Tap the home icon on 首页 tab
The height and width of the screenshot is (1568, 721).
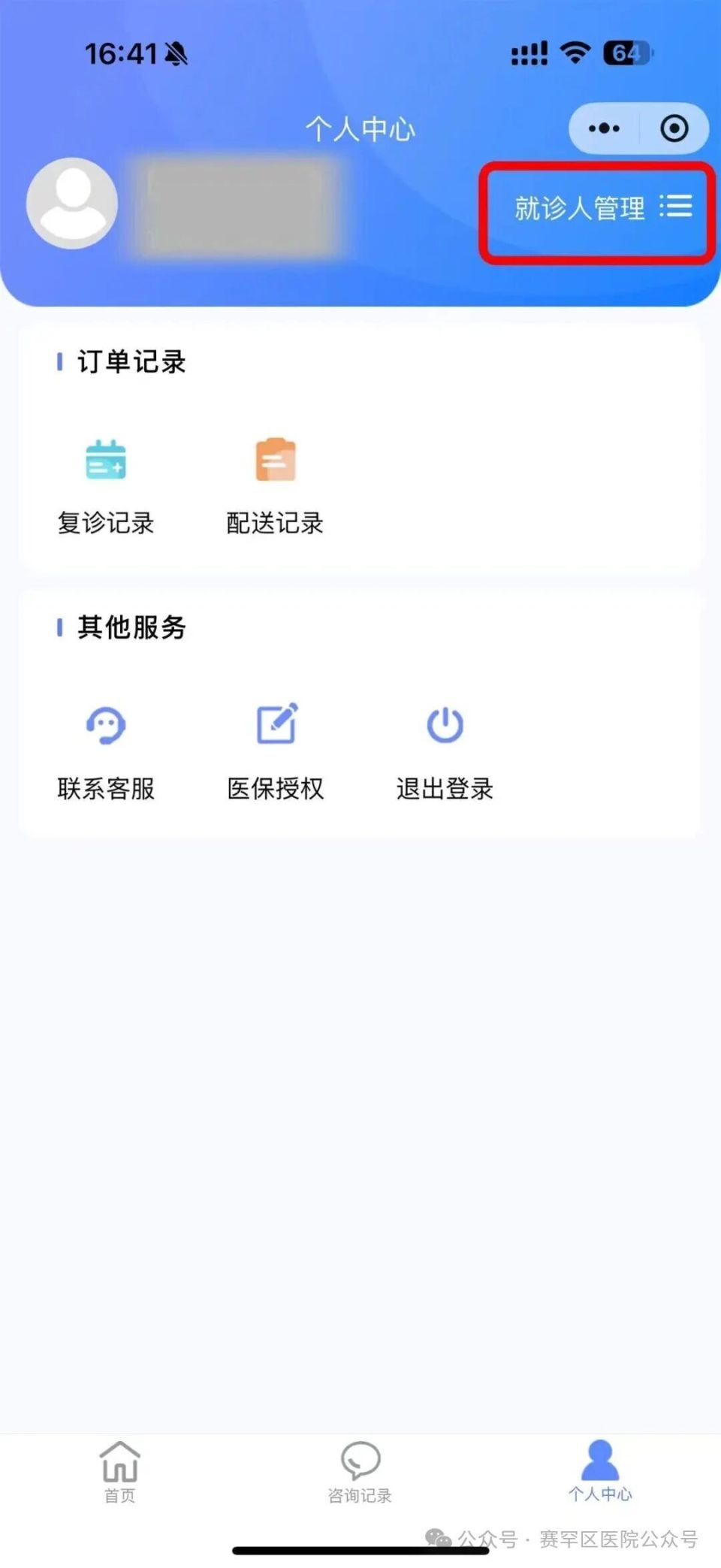pyautogui.click(x=119, y=1461)
